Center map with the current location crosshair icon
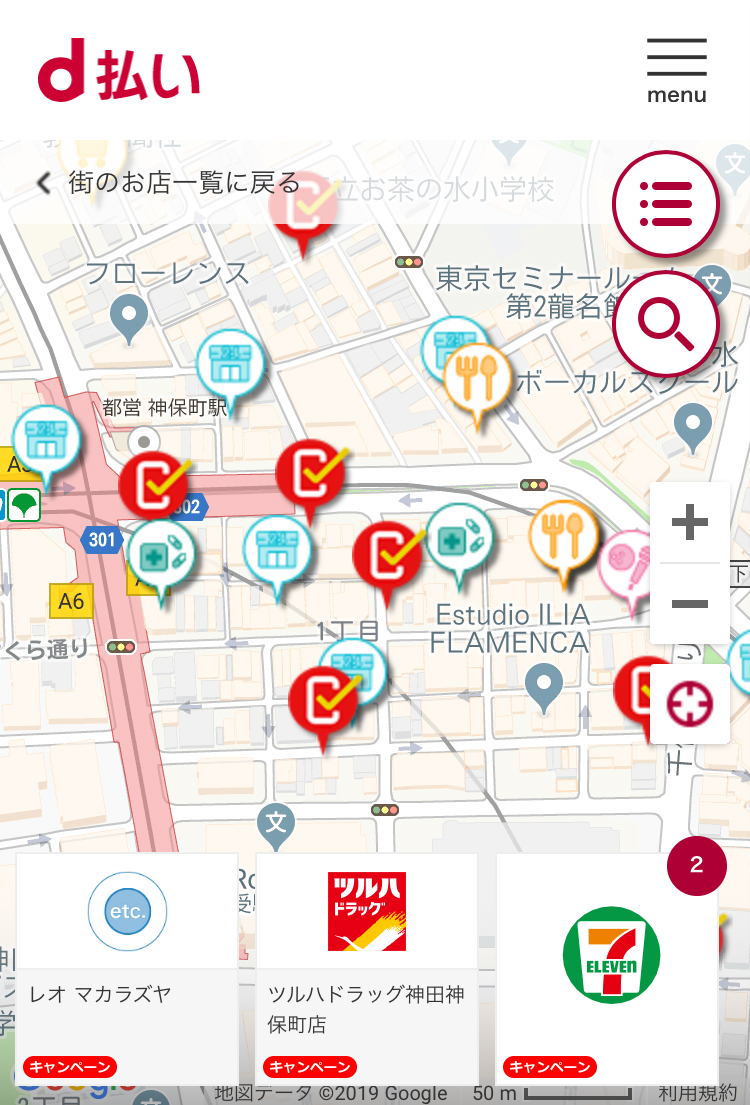Viewport: 750px width, 1105px height. 689,703
